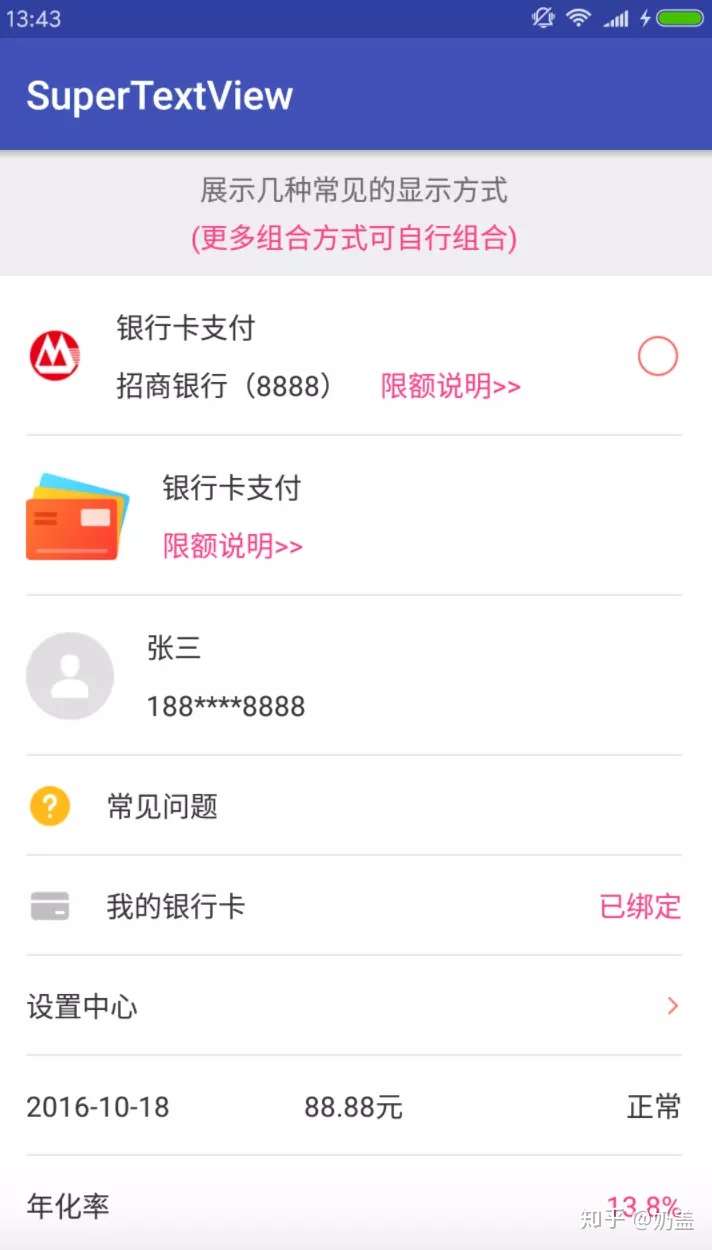Open 设置中心 settings row
712x1250 pixels.
(356, 1006)
